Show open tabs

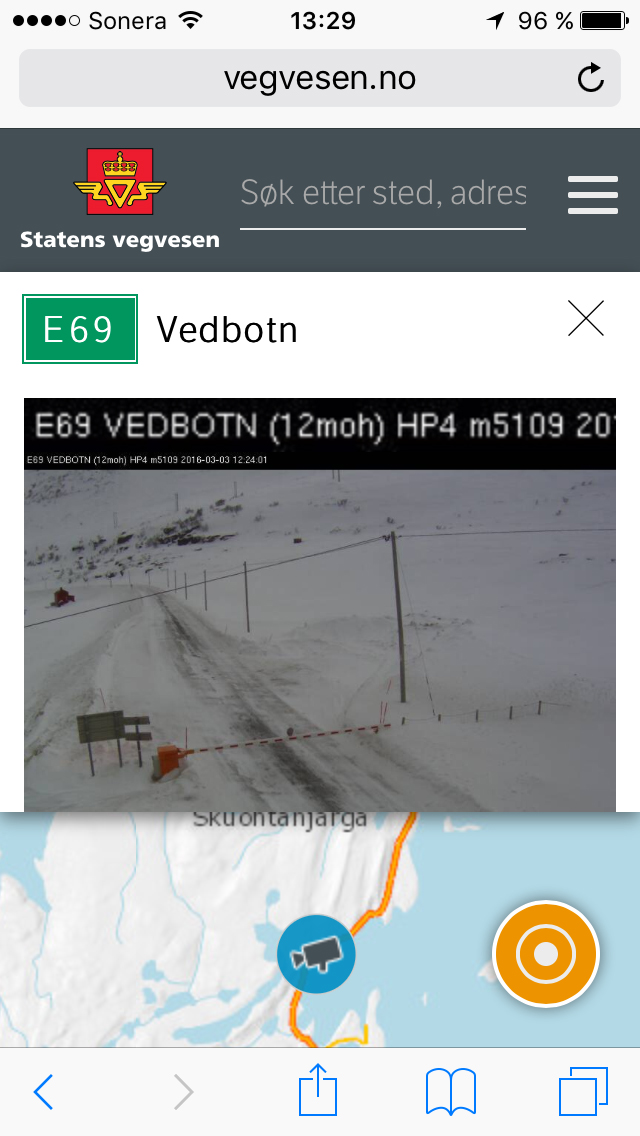point(583,1091)
